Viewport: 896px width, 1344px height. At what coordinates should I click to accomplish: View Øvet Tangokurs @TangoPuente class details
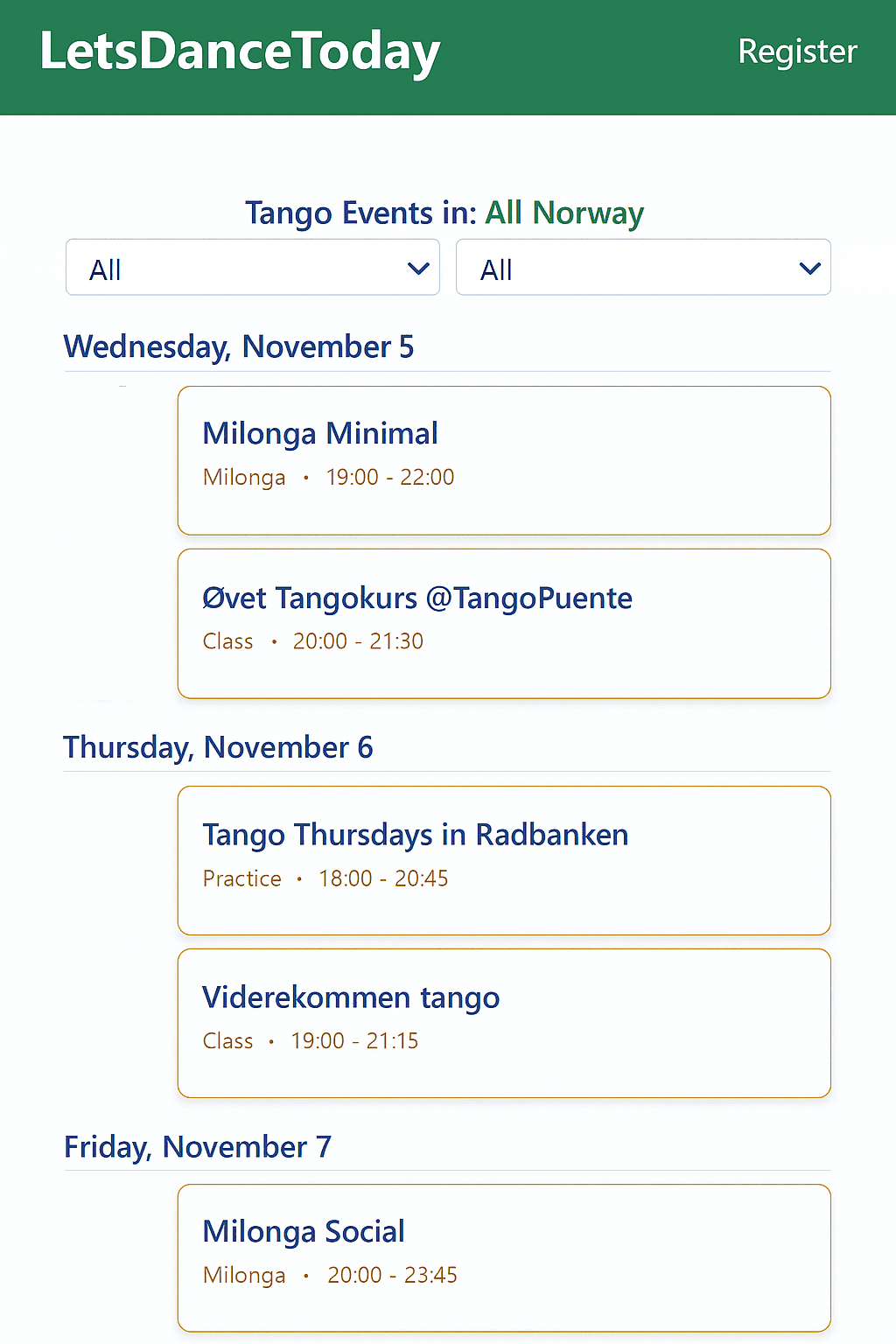503,623
